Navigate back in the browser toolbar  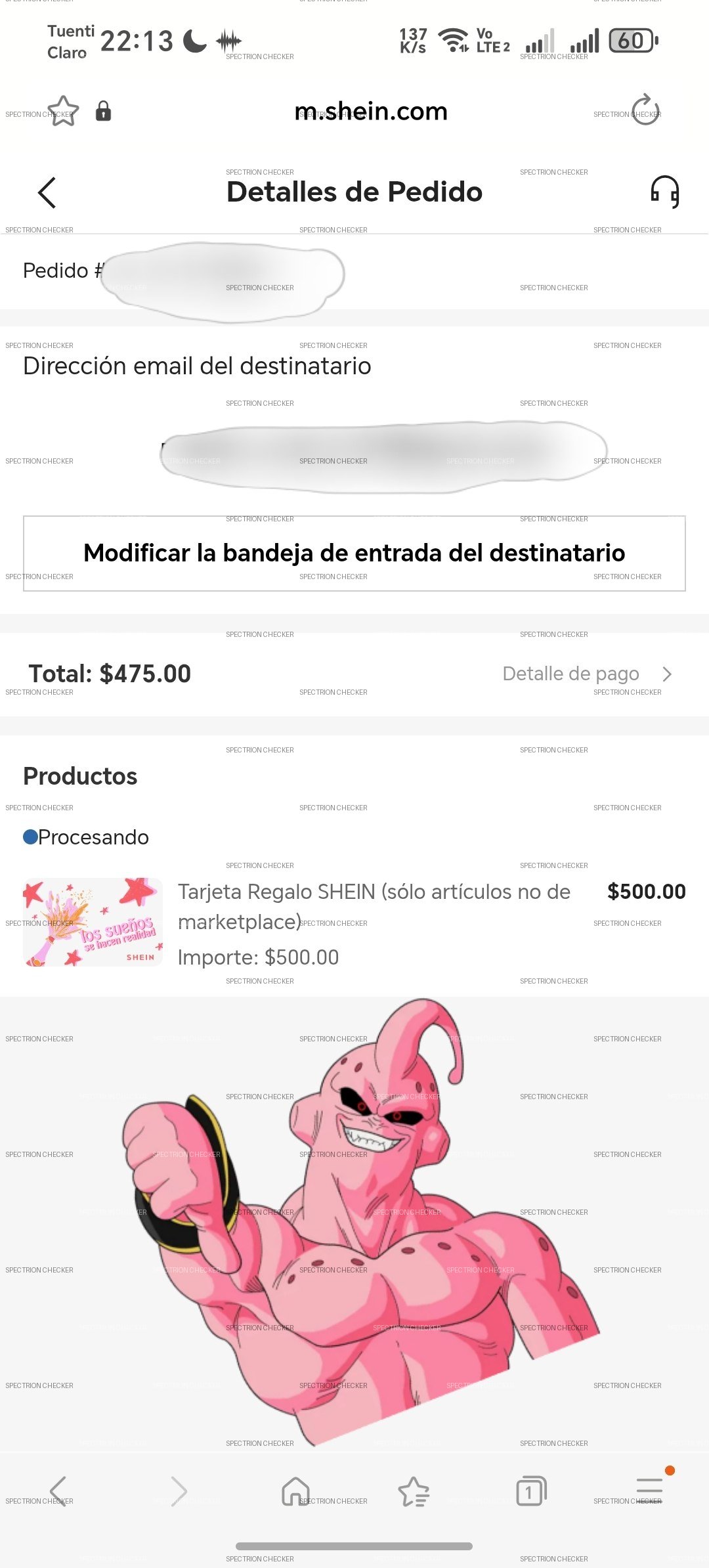[58, 1492]
